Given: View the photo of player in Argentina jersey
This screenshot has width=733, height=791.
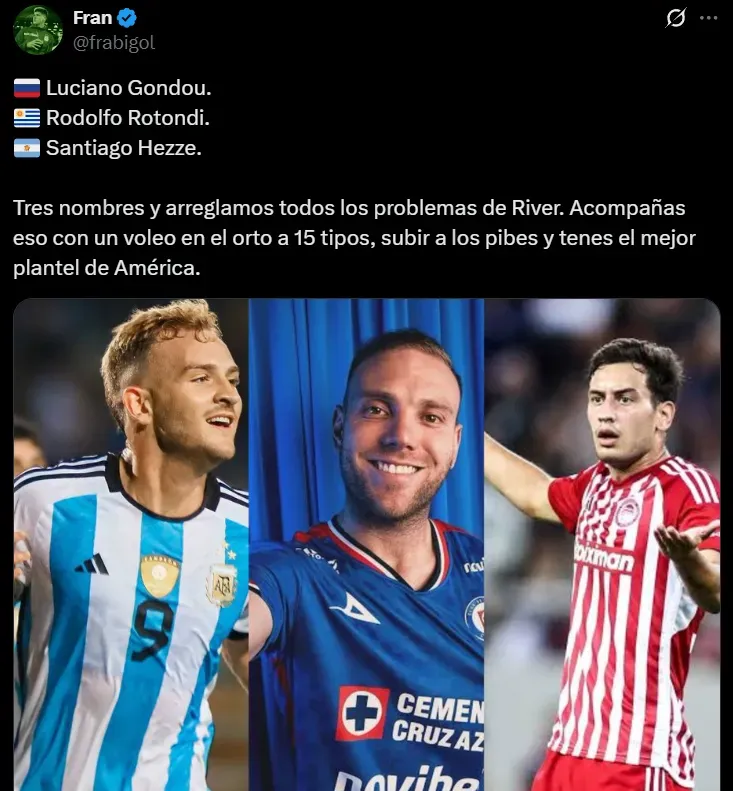Looking at the screenshot, I should 130,545.
